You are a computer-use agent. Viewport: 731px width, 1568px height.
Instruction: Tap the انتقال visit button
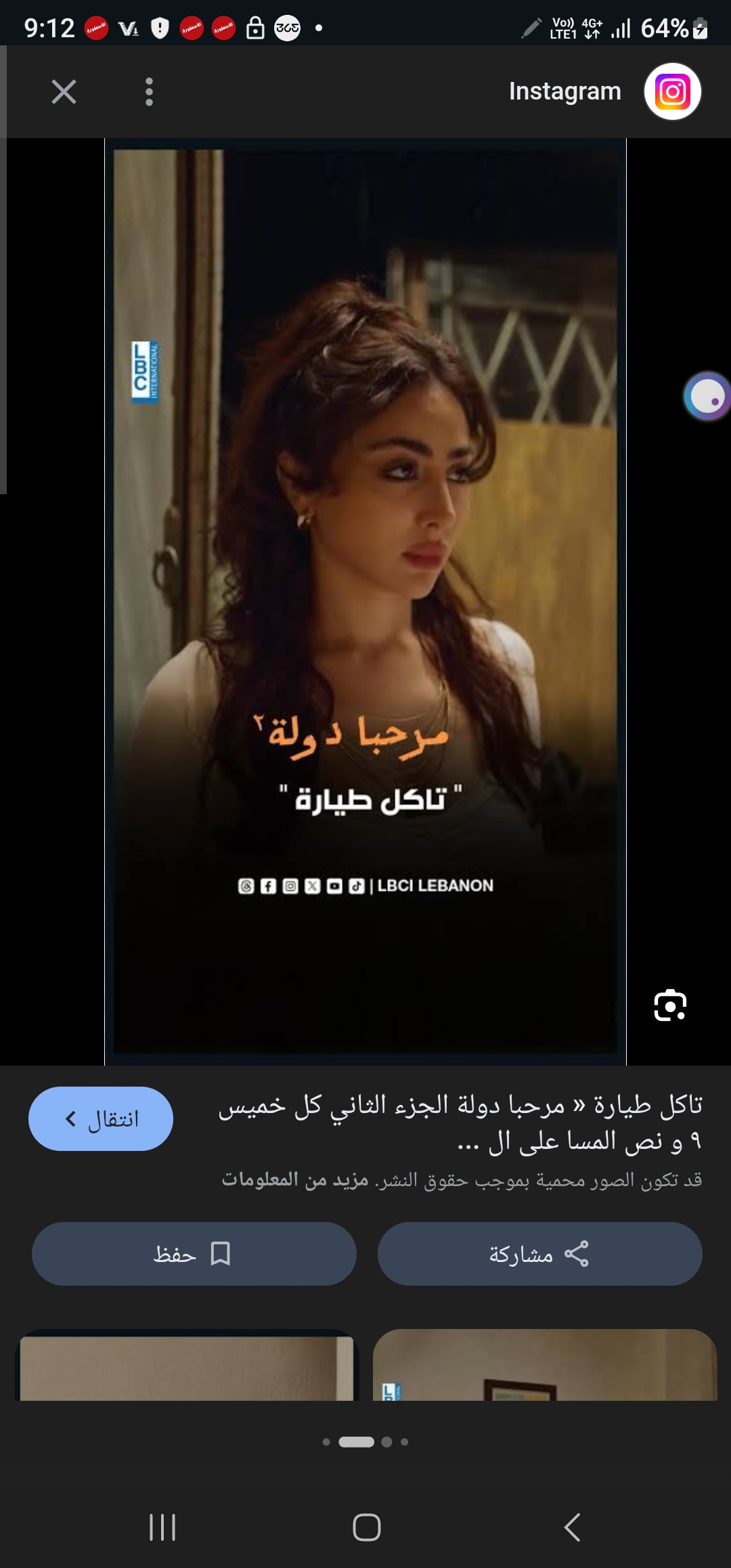pyautogui.click(x=101, y=1118)
